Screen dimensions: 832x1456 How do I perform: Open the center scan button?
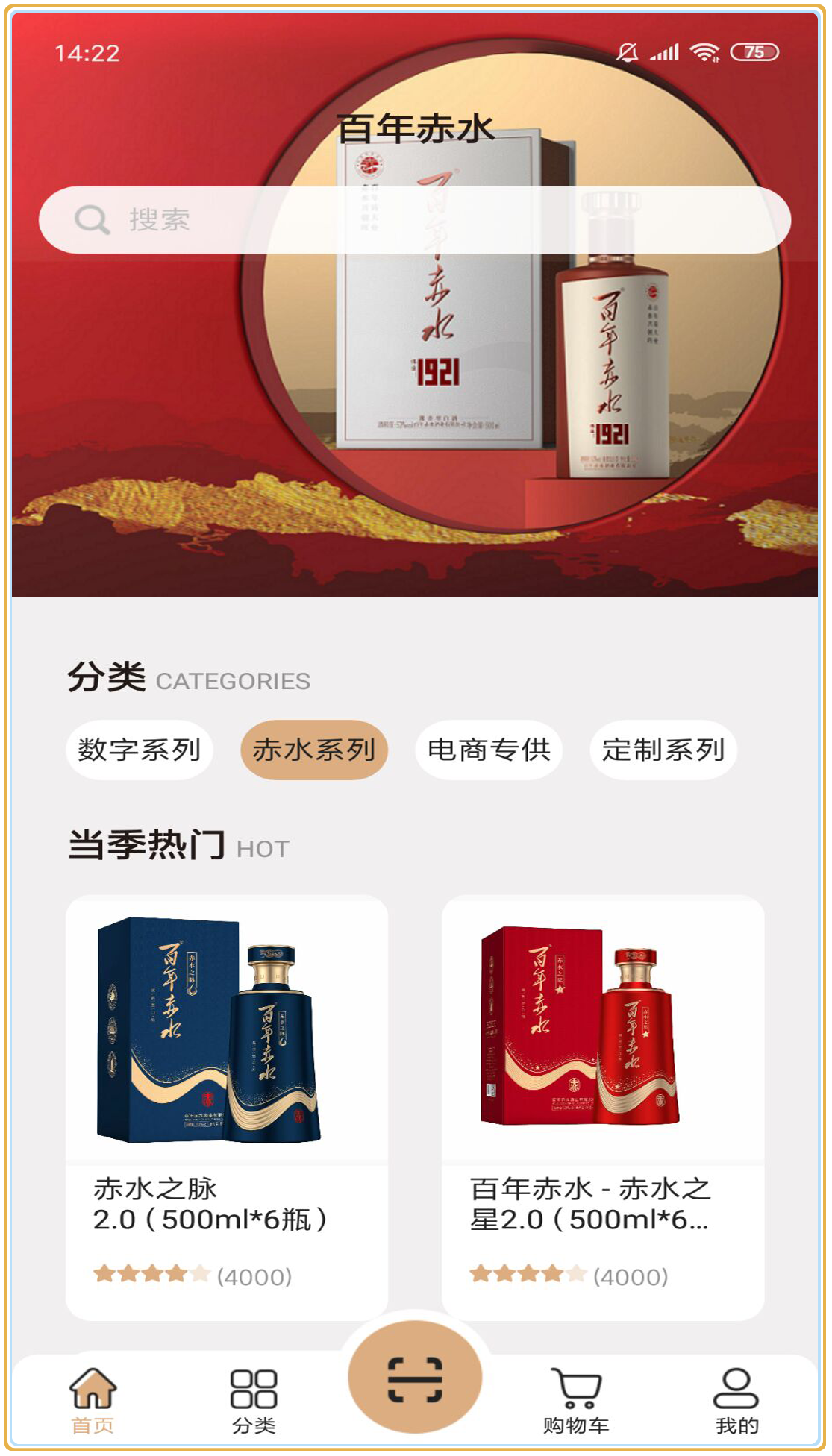(x=415, y=1378)
